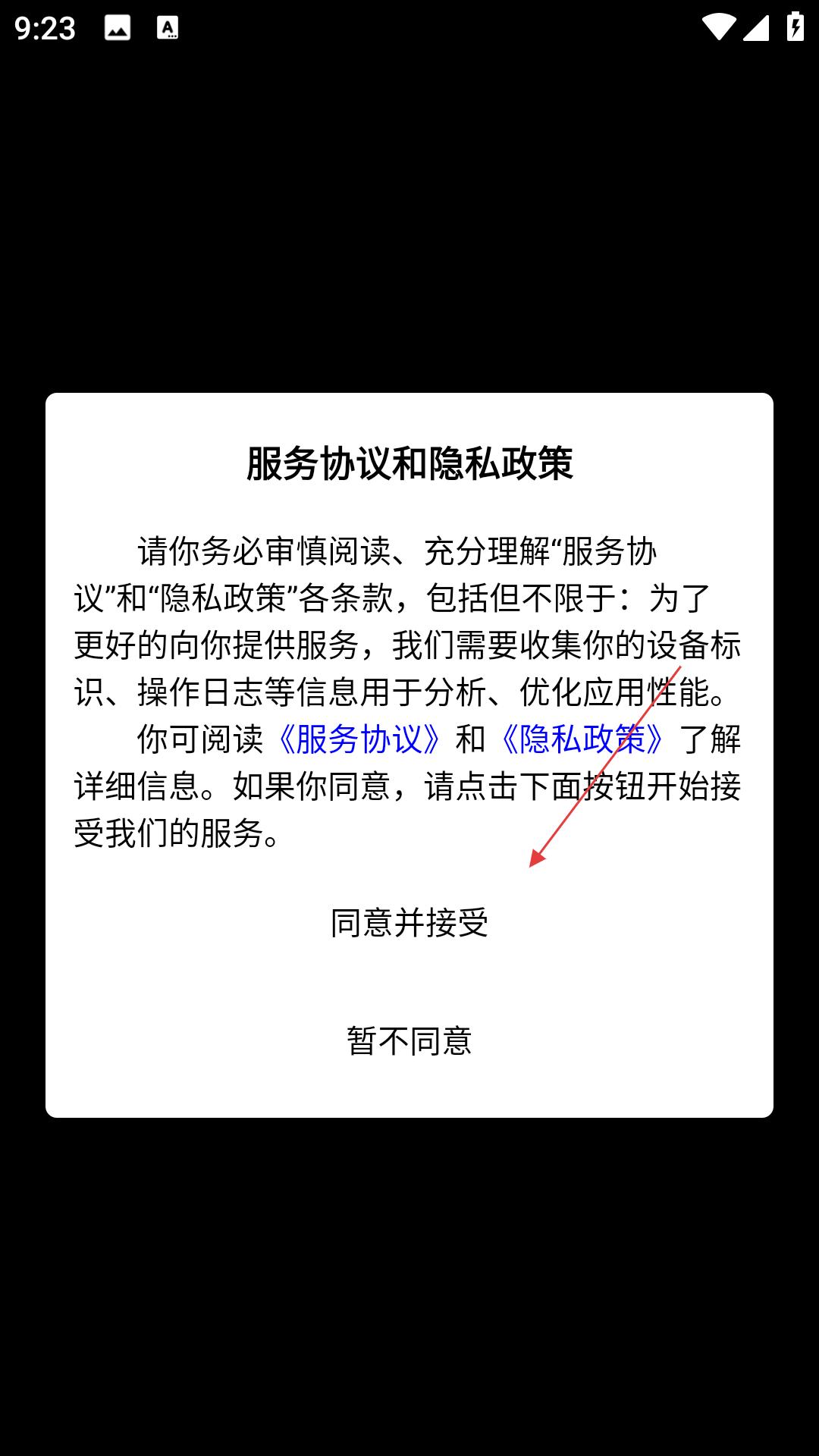Tap 同意并接受 to accept the terms
The width and height of the screenshot is (819, 1456).
[x=409, y=923]
